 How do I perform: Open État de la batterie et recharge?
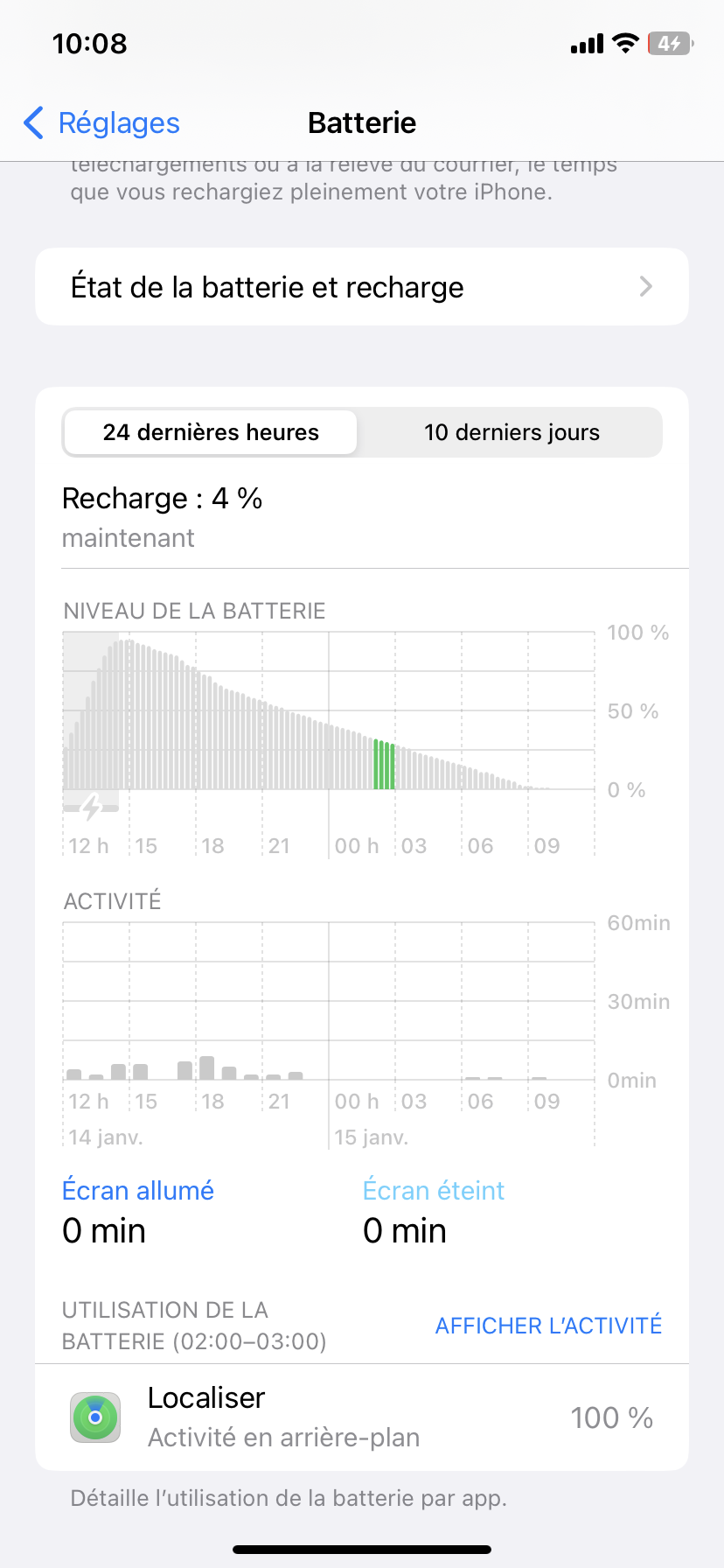pyautogui.click(x=361, y=287)
